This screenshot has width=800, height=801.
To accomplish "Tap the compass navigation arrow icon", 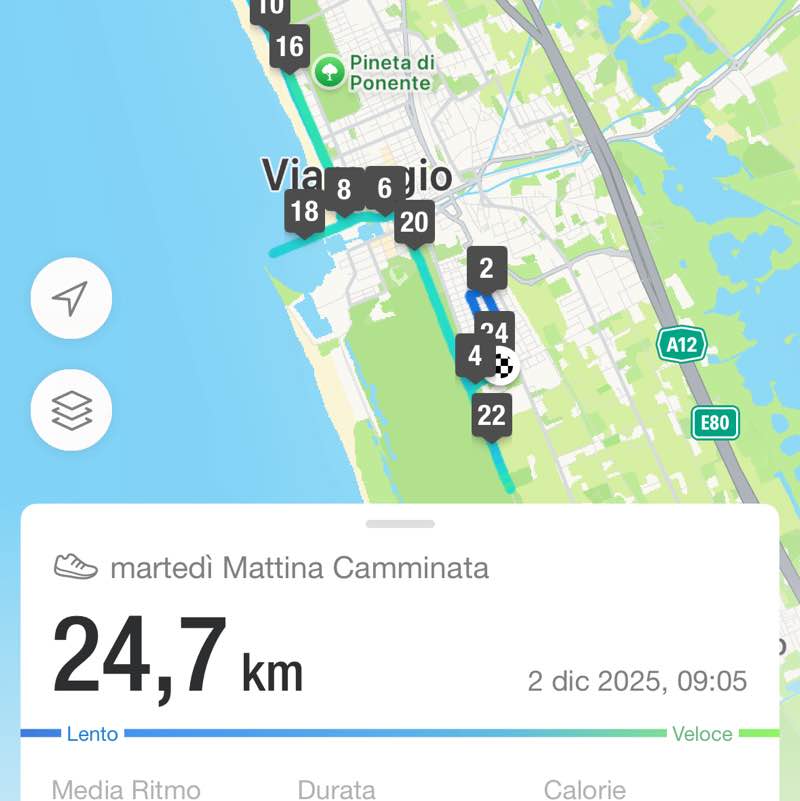I will pos(70,298).
